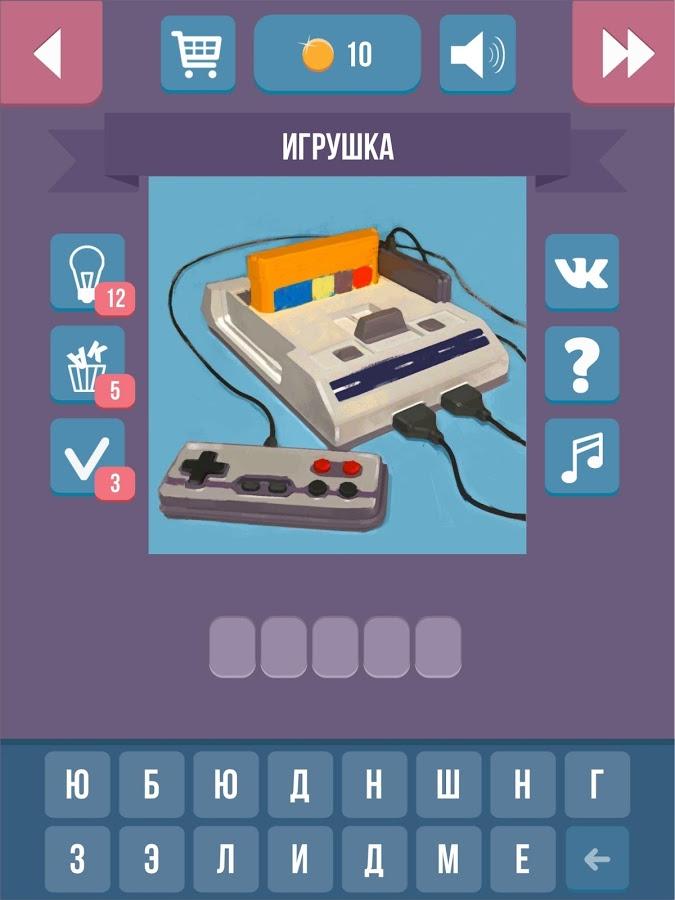
Task: Use the lightbulb hint
Action: tap(87, 271)
